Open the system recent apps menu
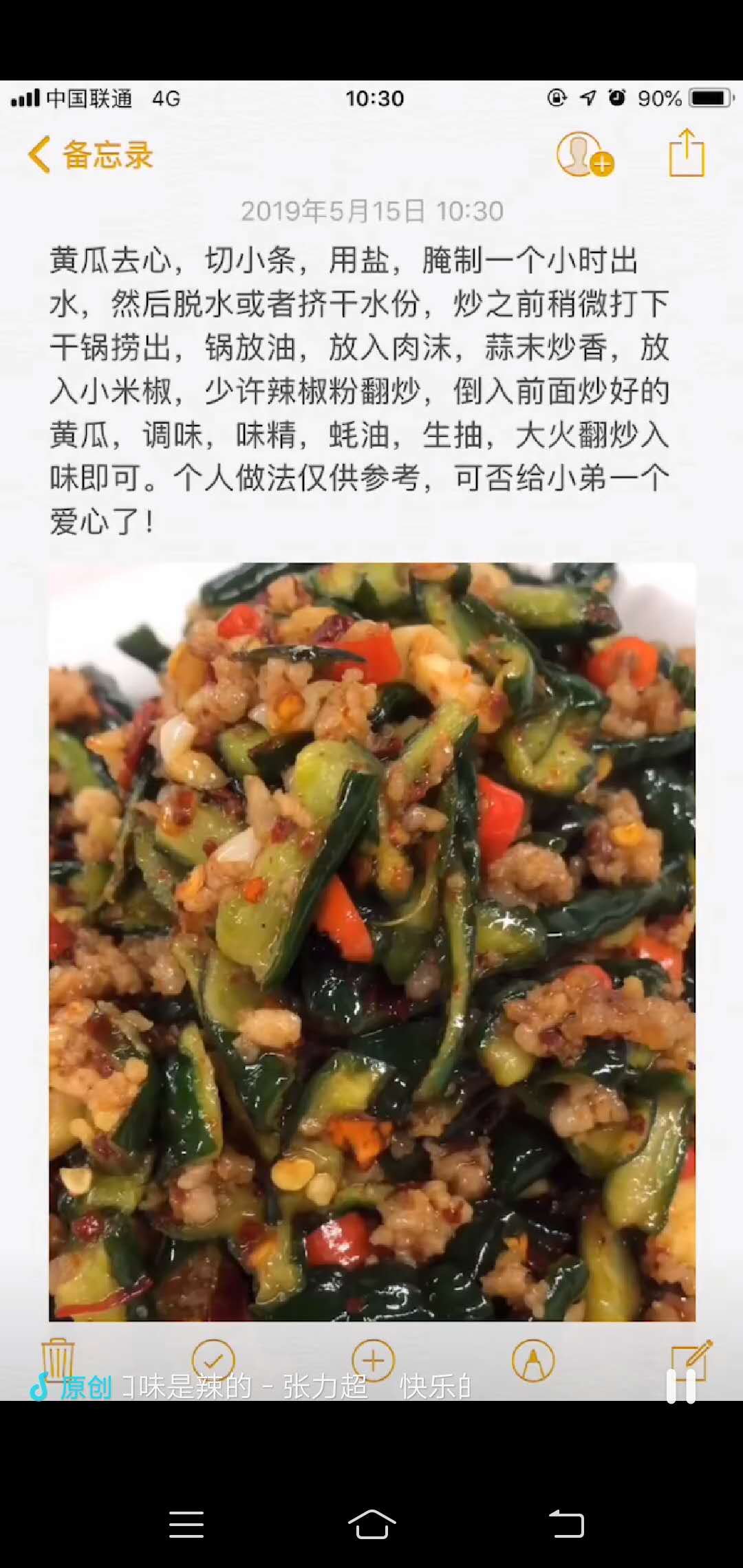Image resolution: width=743 pixels, height=1568 pixels. click(186, 1524)
